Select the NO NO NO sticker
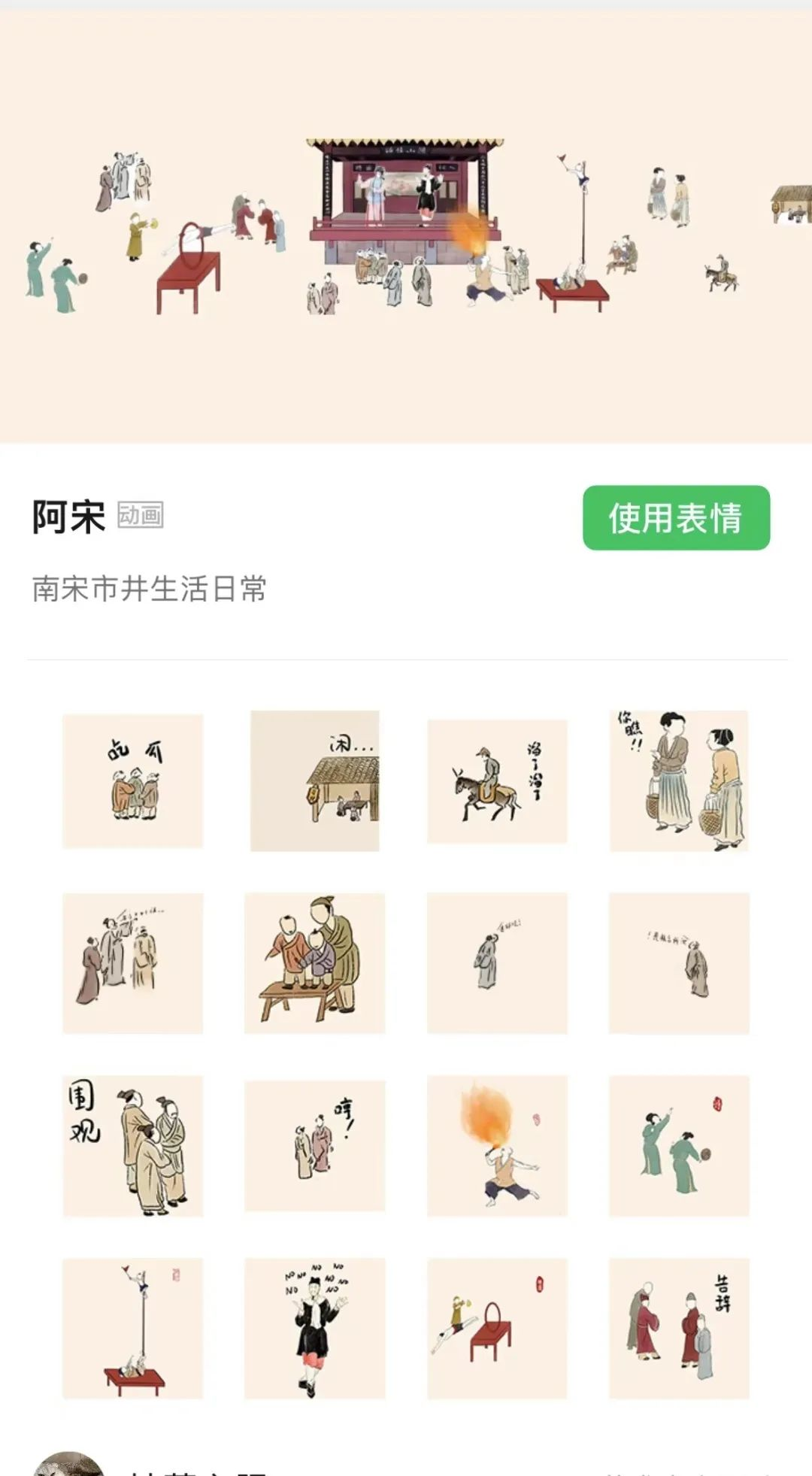This screenshot has height=1476, width=812. pyautogui.click(x=314, y=1328)
